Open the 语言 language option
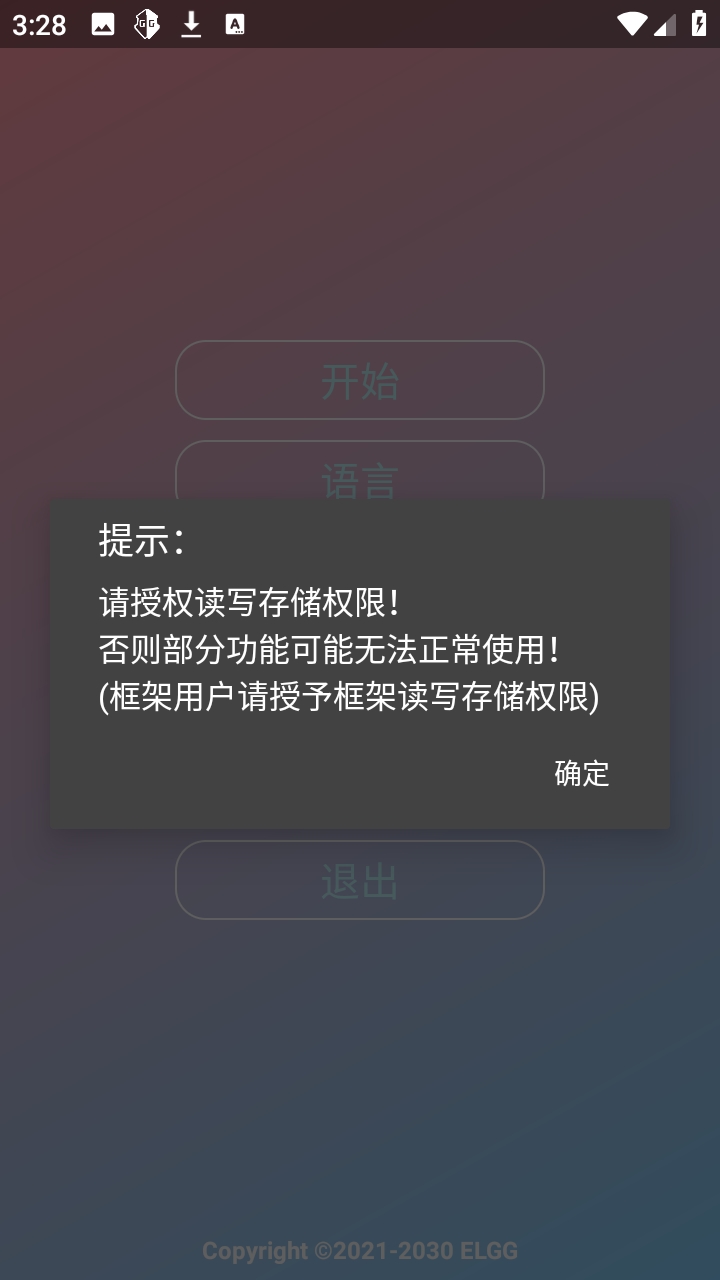Viewport: 720px width, 1280px height. [360, 472]
